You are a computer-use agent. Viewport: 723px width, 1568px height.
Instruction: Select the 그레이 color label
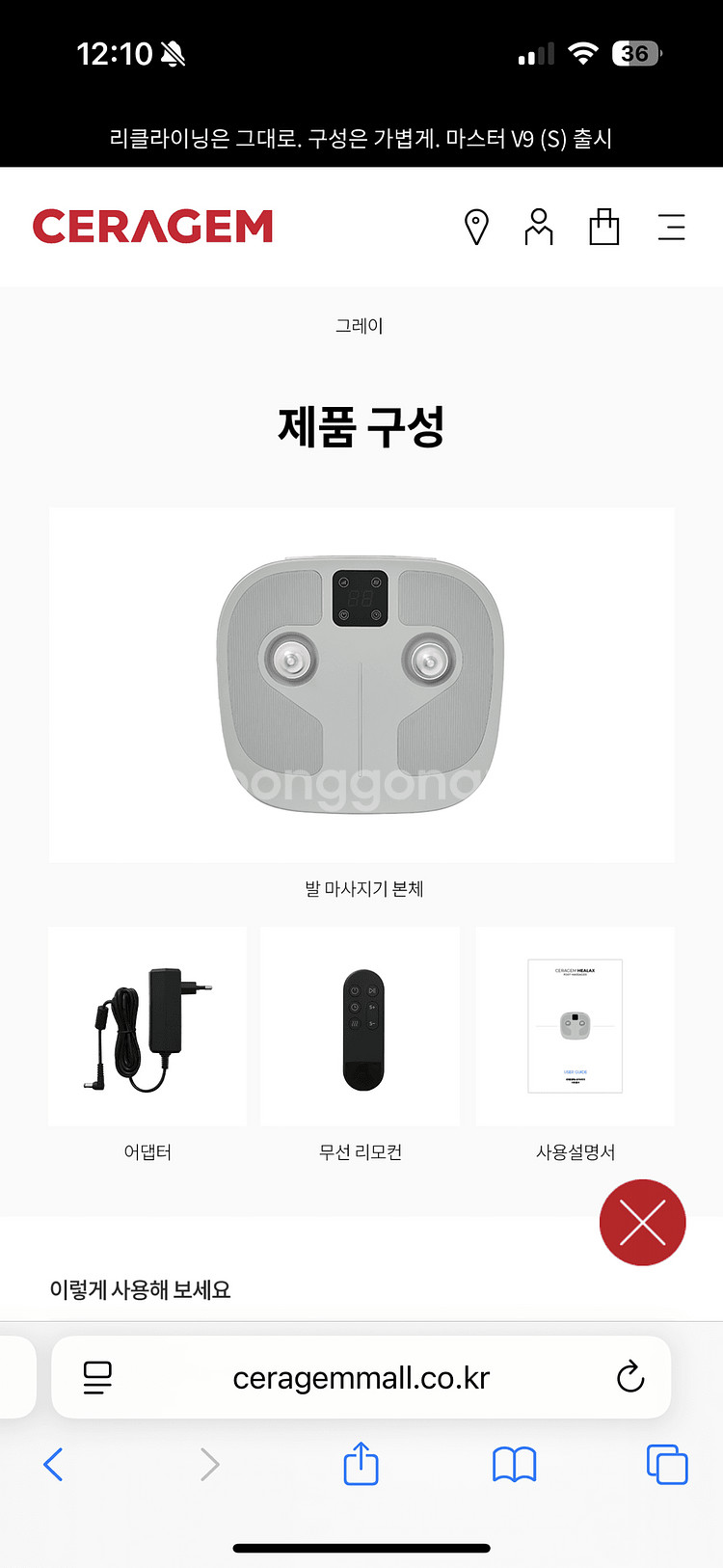pyautogui.click(x=360, y=325)
